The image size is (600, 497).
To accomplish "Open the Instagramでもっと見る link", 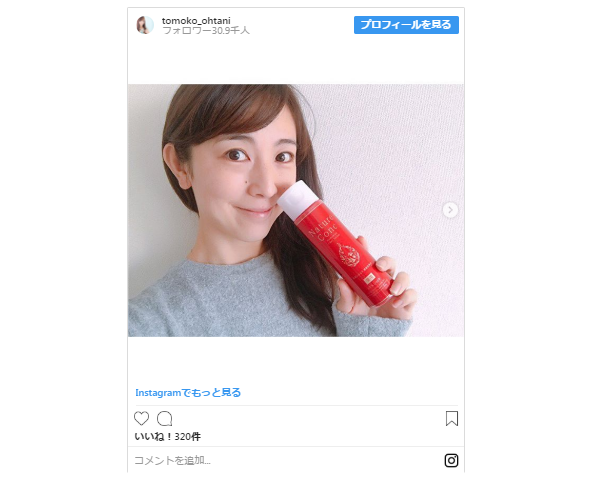I will click(188, 393).
